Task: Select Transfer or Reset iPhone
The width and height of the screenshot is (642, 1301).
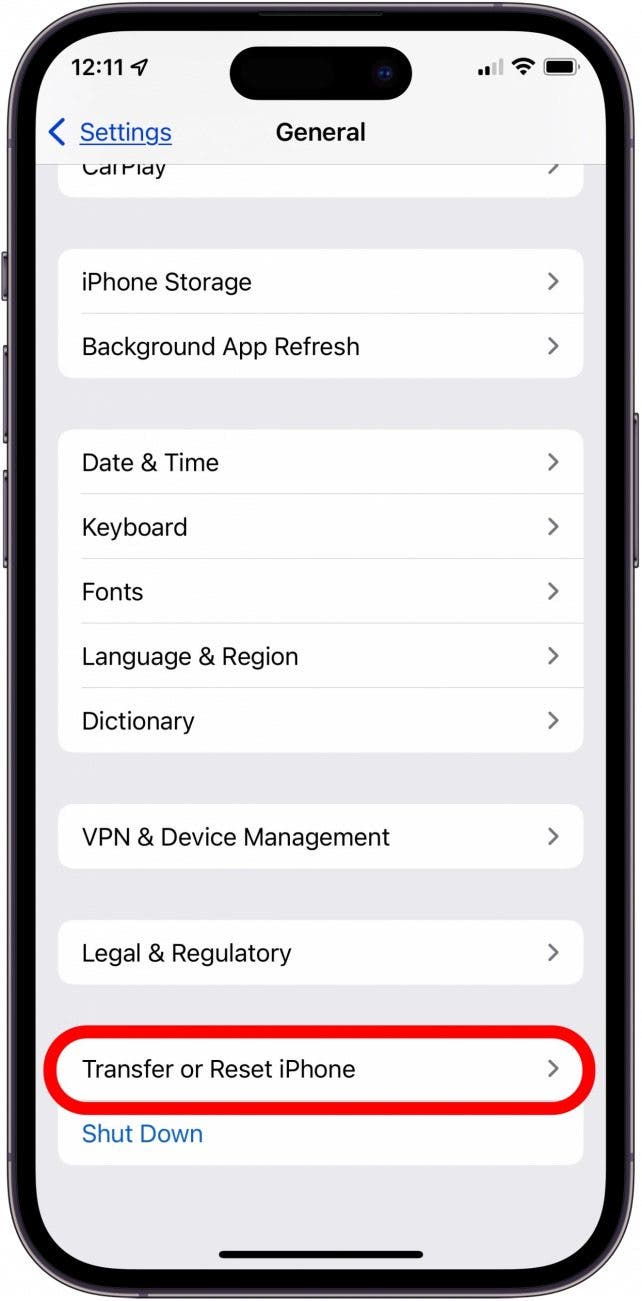Action: [320, 1069]
